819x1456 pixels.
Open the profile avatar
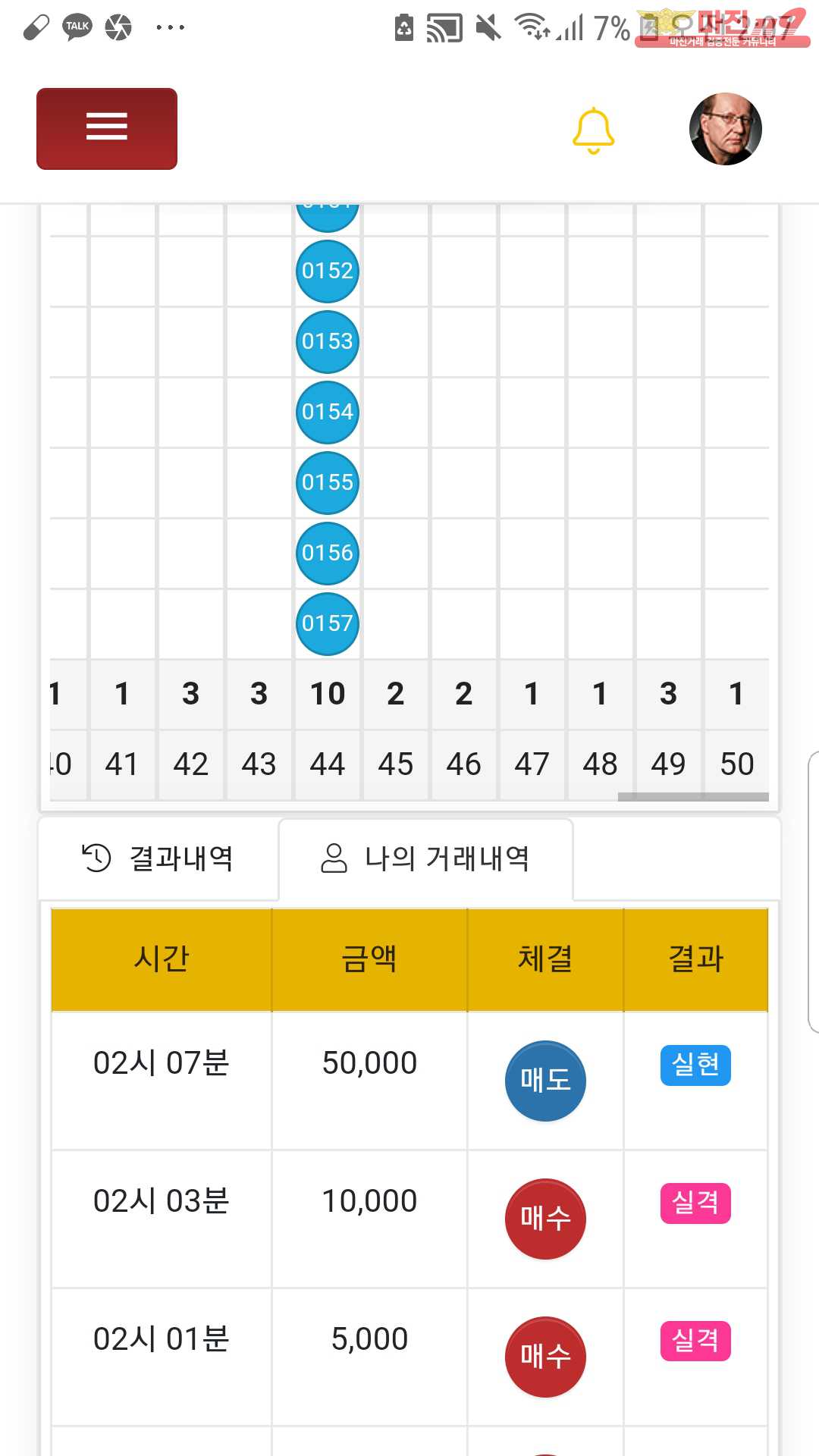[x=725, y=129]
